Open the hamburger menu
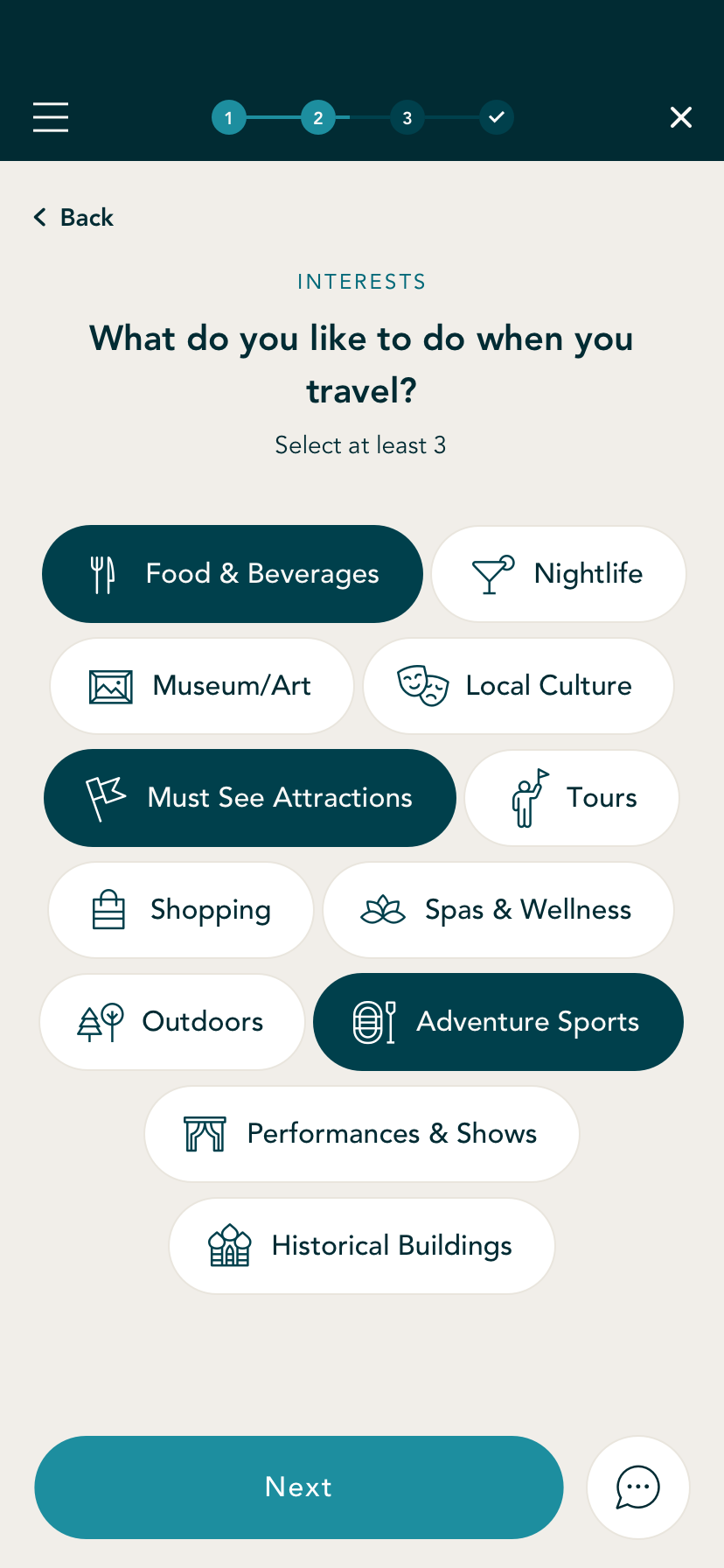724x1568 pixels. (51, 117)
